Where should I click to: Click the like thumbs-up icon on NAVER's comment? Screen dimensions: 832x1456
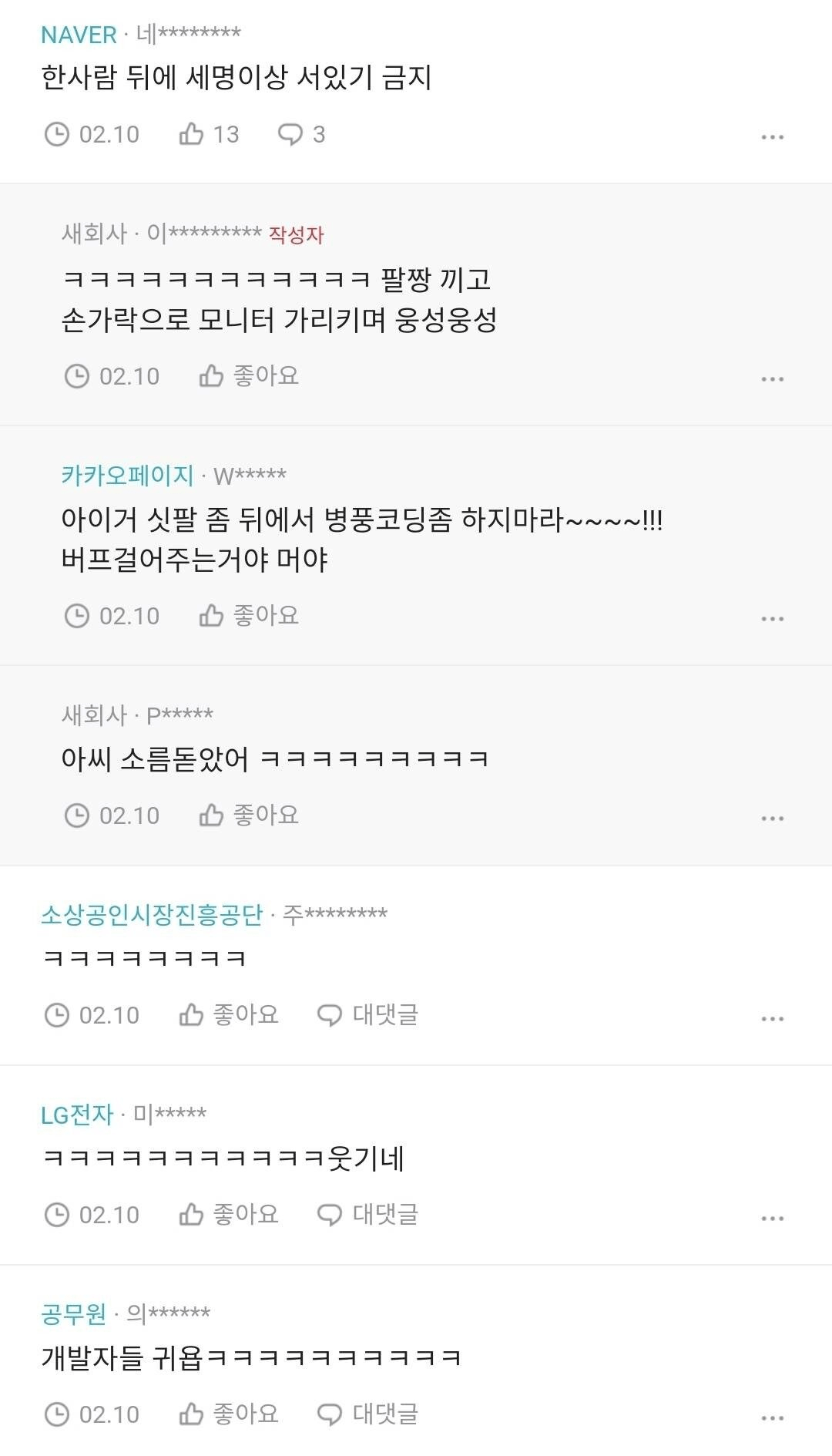coord(190,133)
